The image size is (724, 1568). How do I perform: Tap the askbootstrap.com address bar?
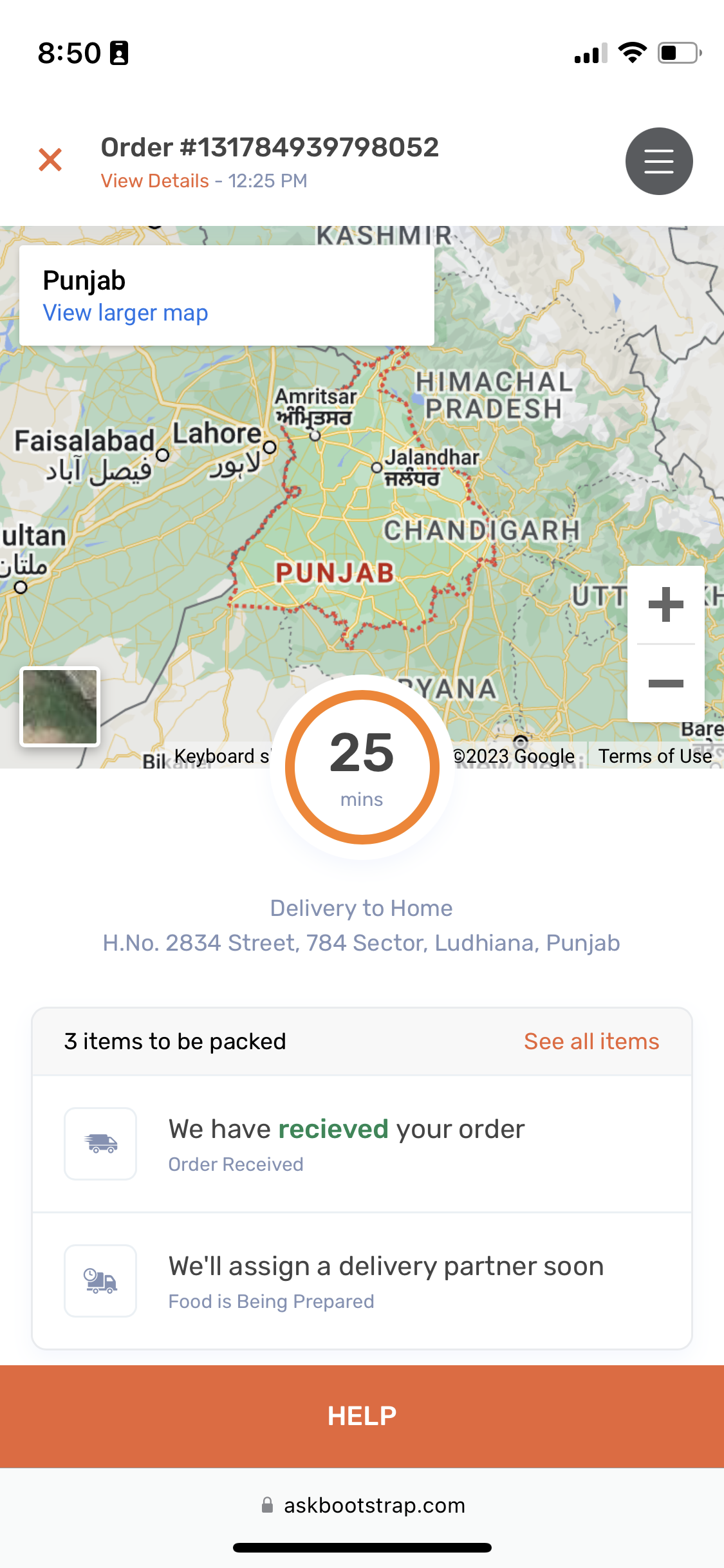pos(362,1506)
